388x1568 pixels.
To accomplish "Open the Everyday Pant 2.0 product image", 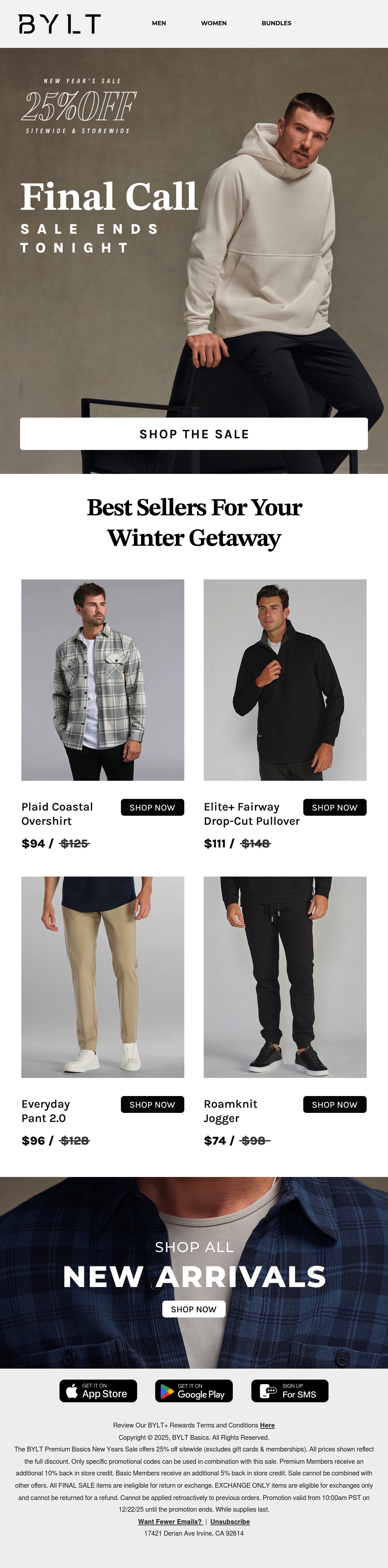I will 103,977.
